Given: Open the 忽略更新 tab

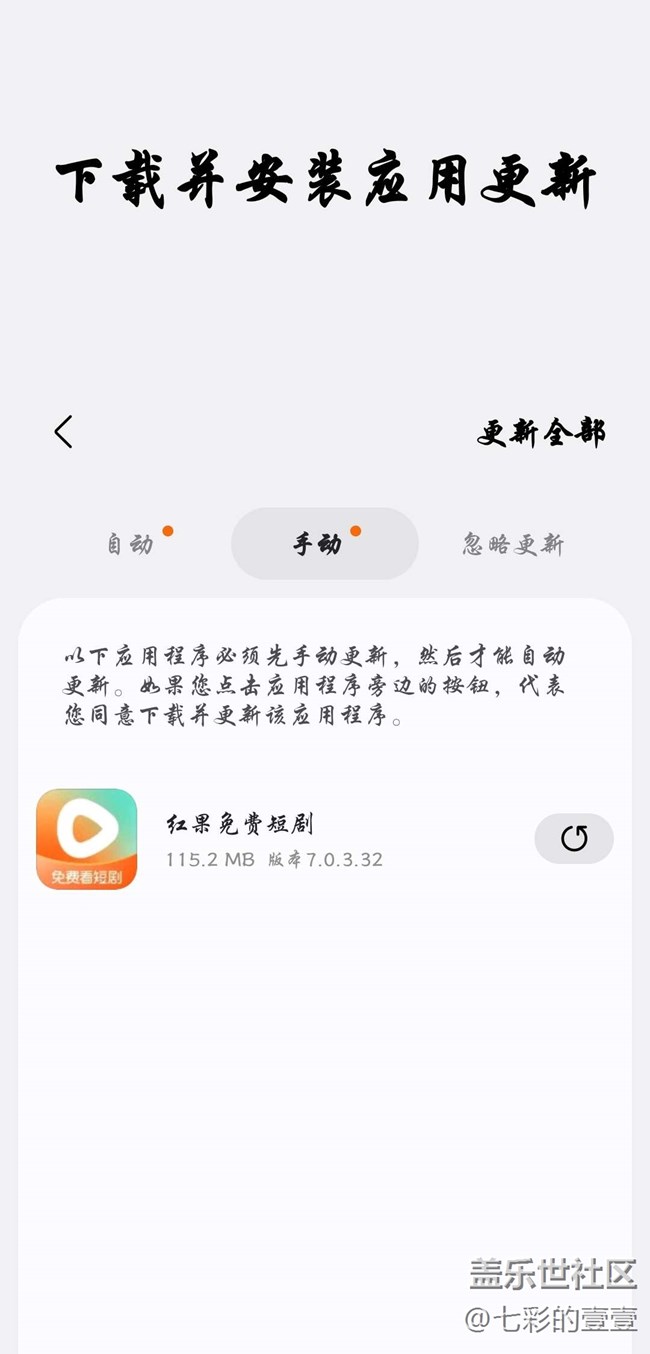Looking at the screenshot, I should coord(513,544).
